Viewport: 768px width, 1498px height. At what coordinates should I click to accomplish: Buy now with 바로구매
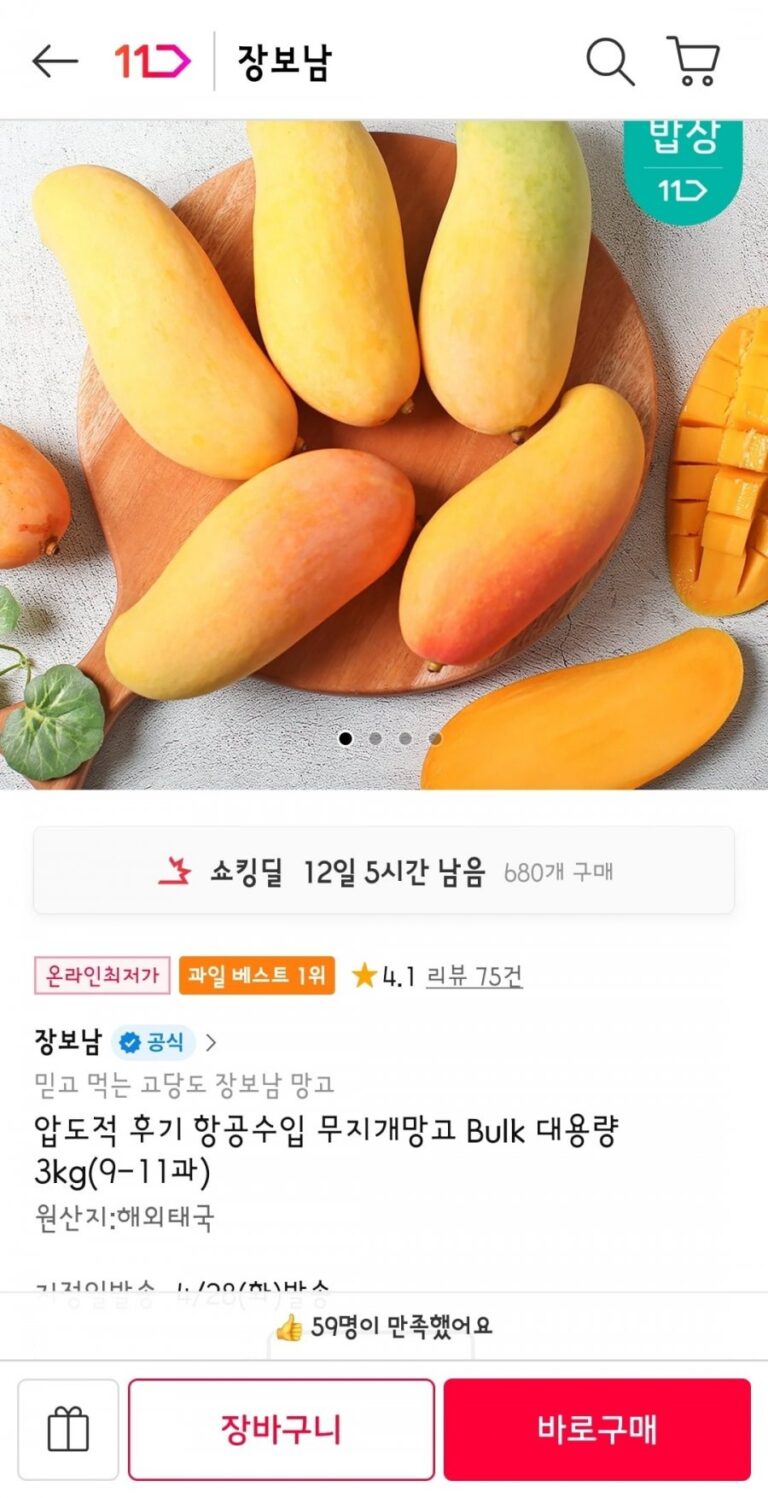[597, 1429]
